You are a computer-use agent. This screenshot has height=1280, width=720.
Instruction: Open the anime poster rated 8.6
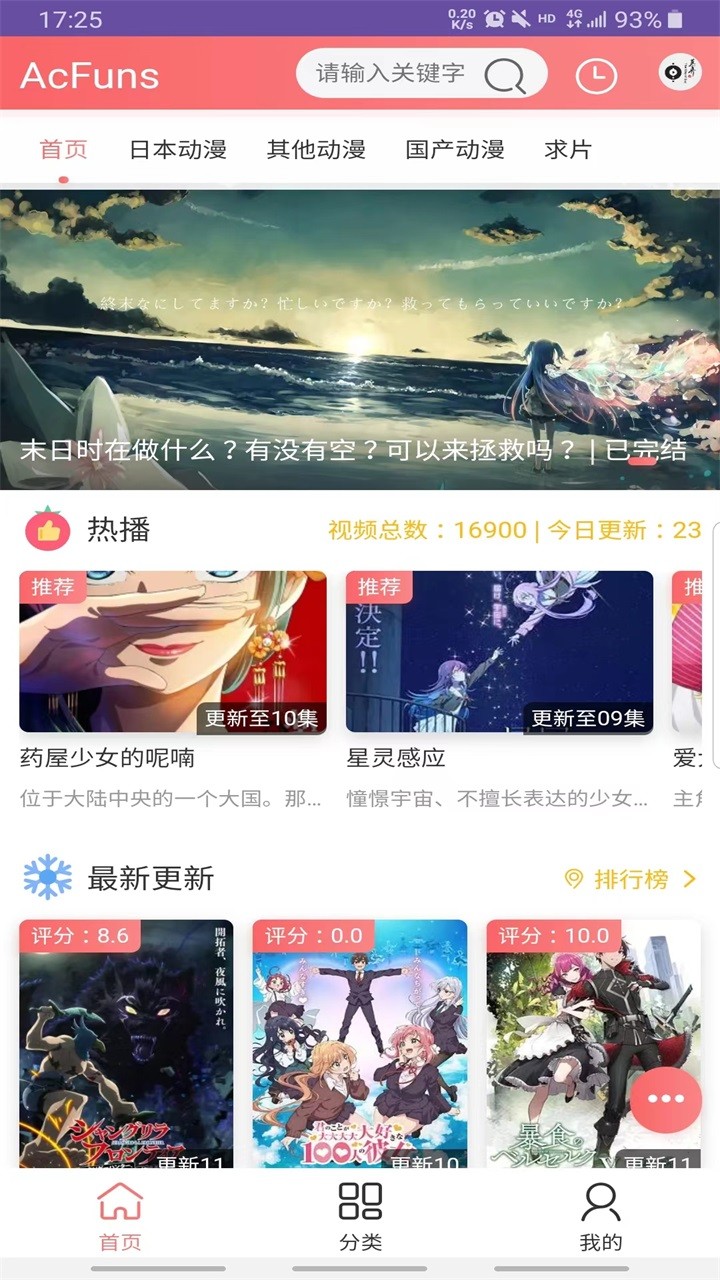click(126, 1045)
